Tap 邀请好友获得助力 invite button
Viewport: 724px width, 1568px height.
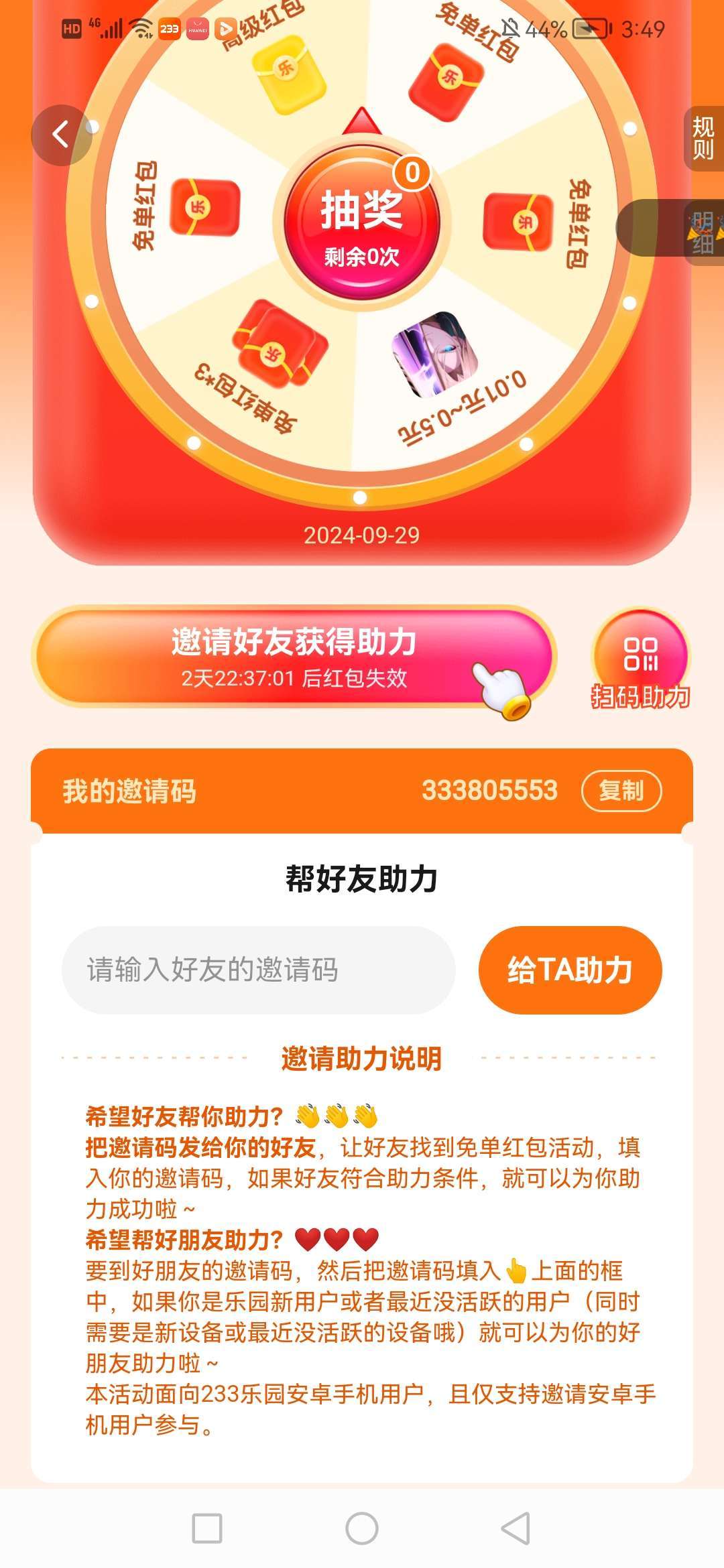coord(294,657)
